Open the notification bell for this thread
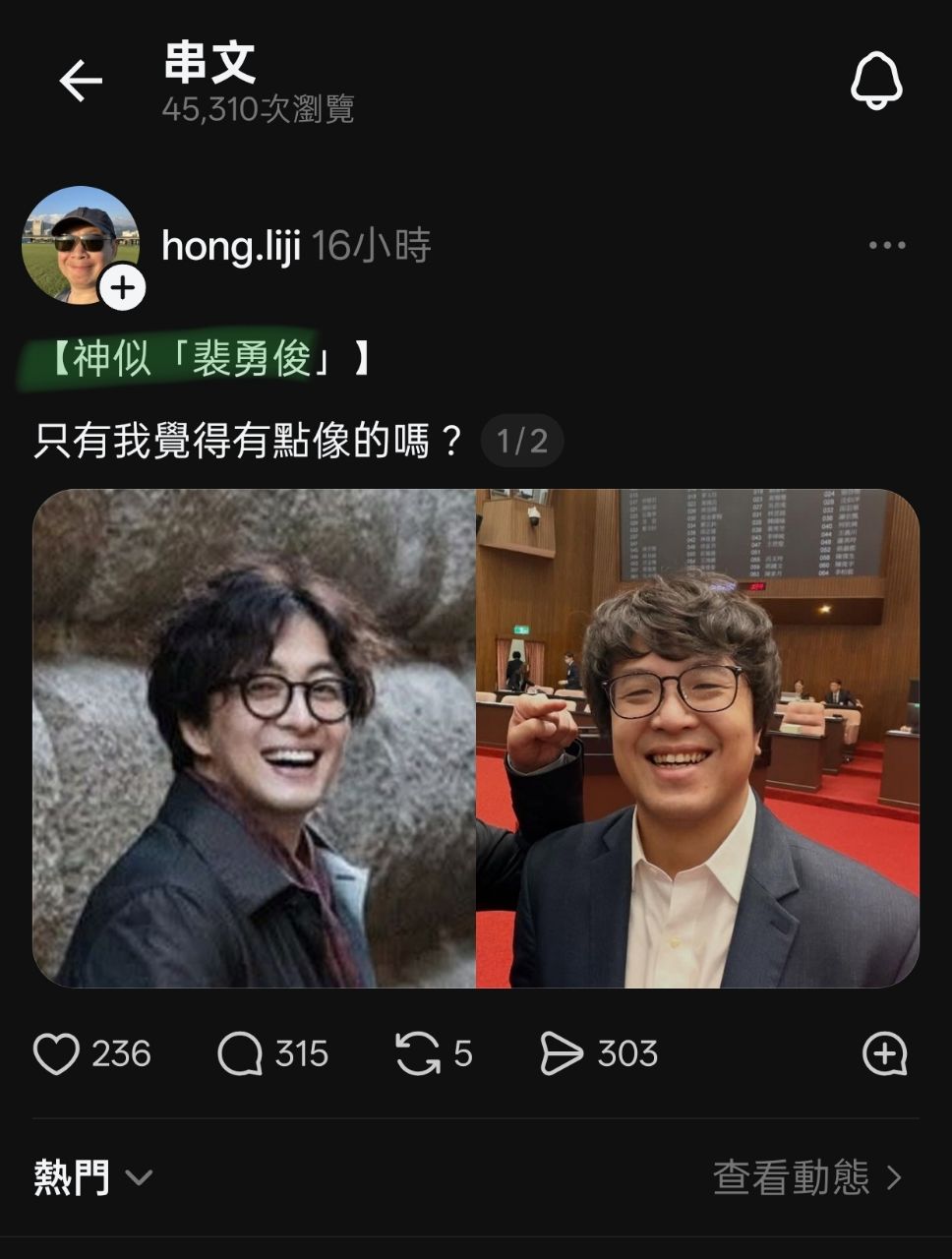952x1259 pixels. point(875,81)
